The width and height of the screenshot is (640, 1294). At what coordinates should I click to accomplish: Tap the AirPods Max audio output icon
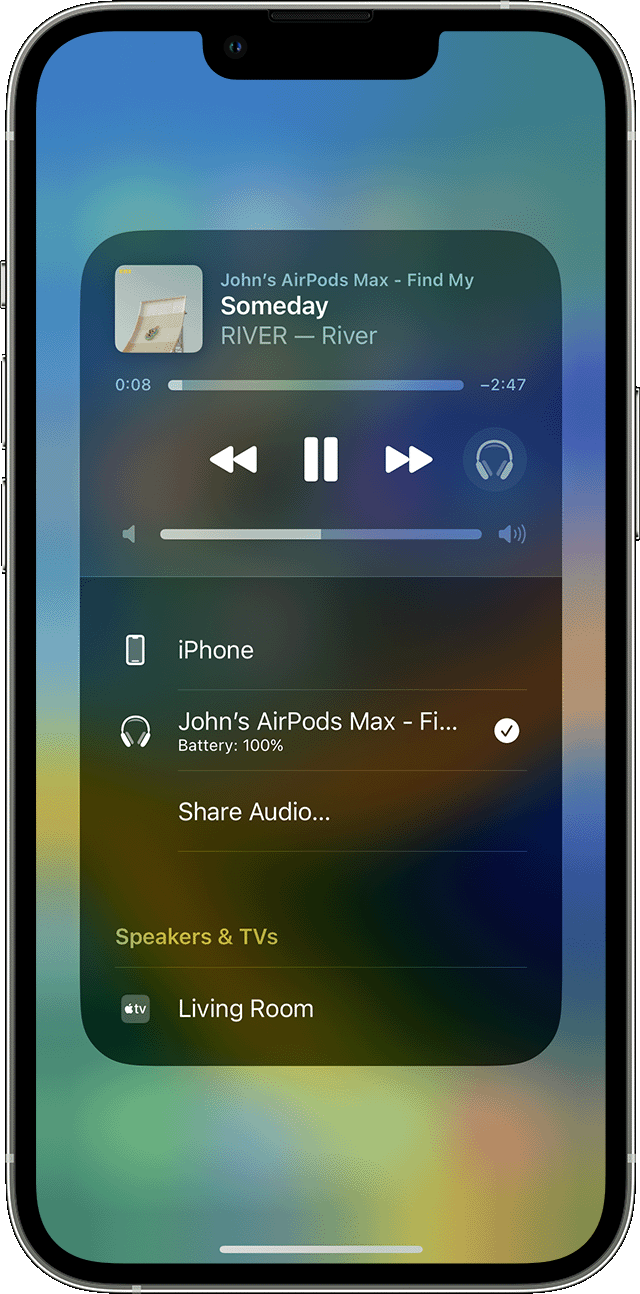(494, 460)
